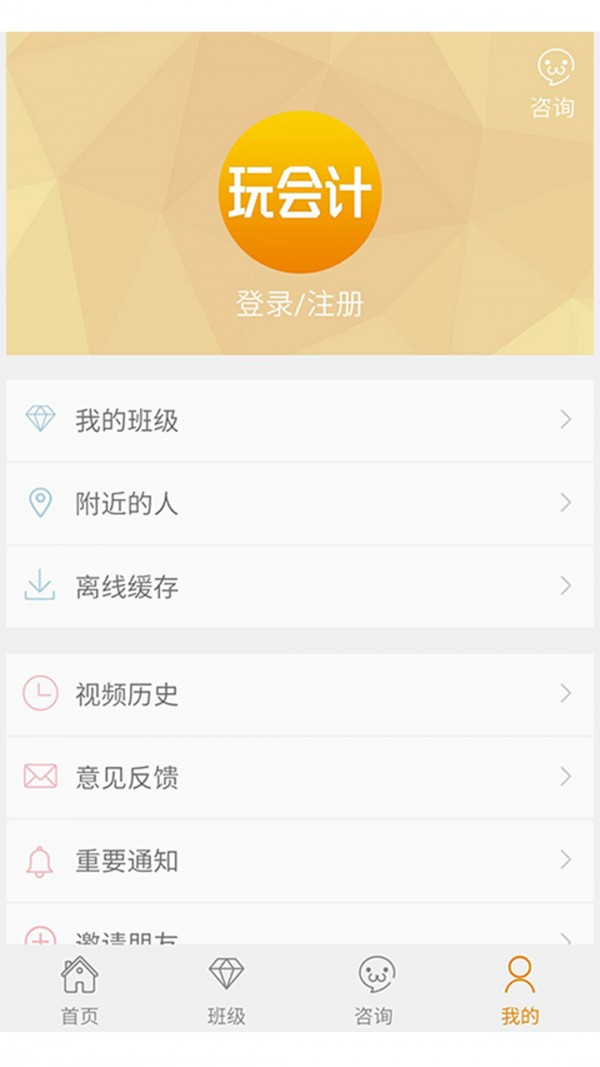This screenshot has height=1067, width=600.
Task: Switch to the 首页 tab
Action: click(80, 990)
